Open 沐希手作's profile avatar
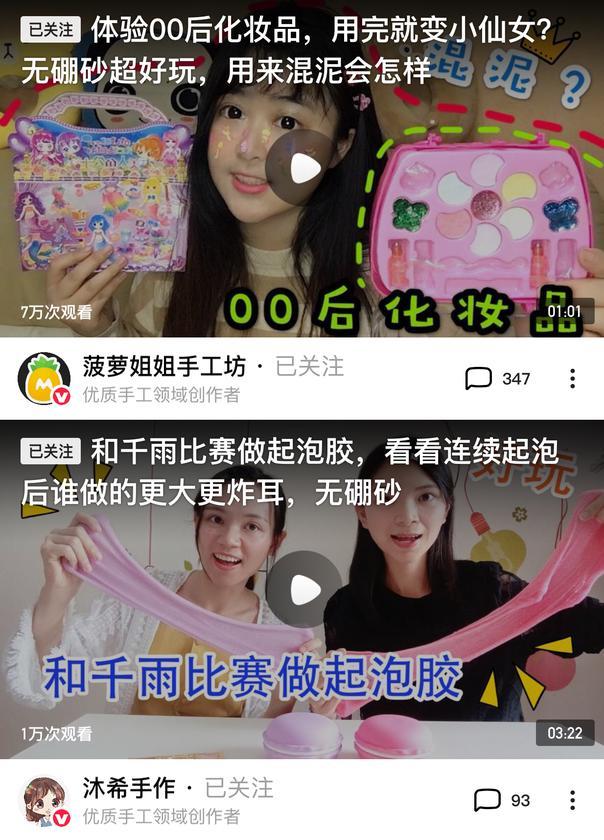This screenshot has width=604, height=840. [44, 801]
